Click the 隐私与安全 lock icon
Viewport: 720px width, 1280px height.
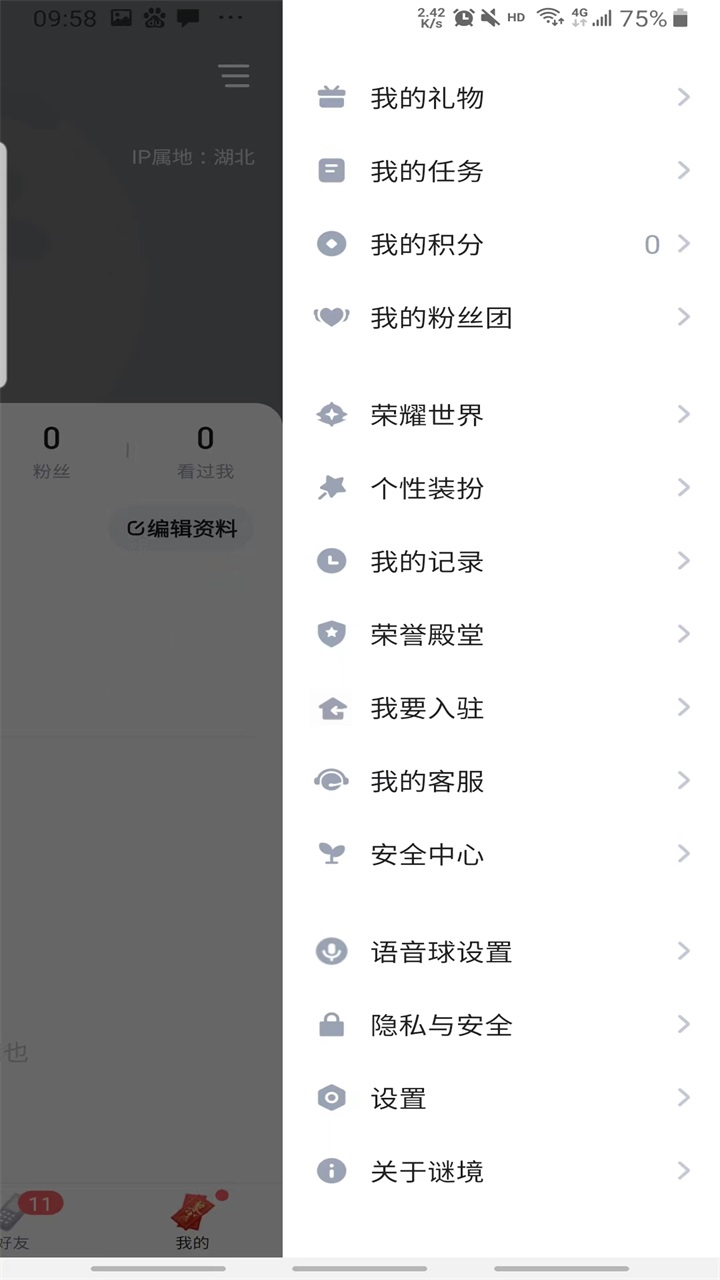(331, 1024)
